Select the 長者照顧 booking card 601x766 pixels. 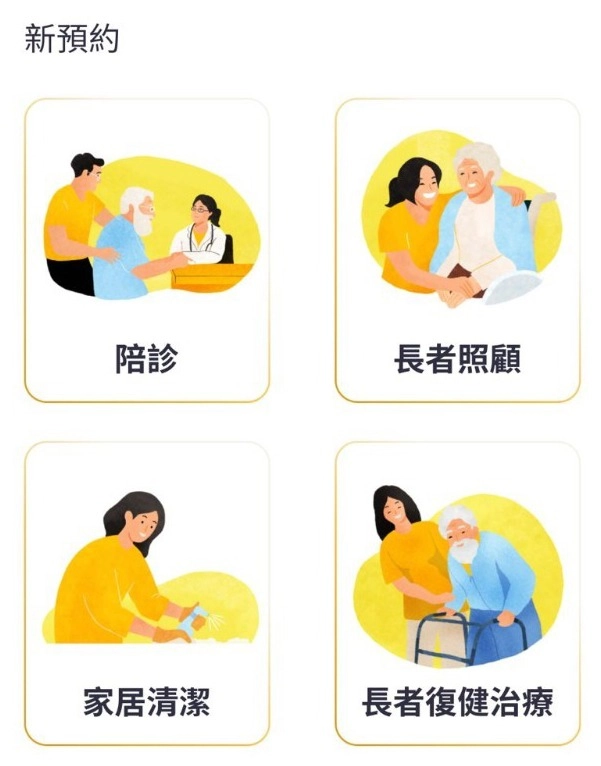(457, 250)
